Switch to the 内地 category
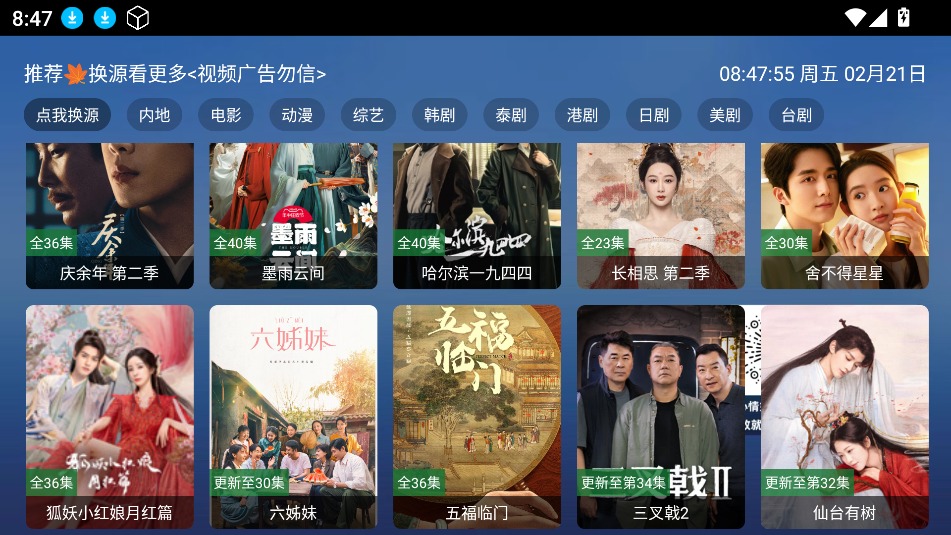 click(x=154, y=115)
